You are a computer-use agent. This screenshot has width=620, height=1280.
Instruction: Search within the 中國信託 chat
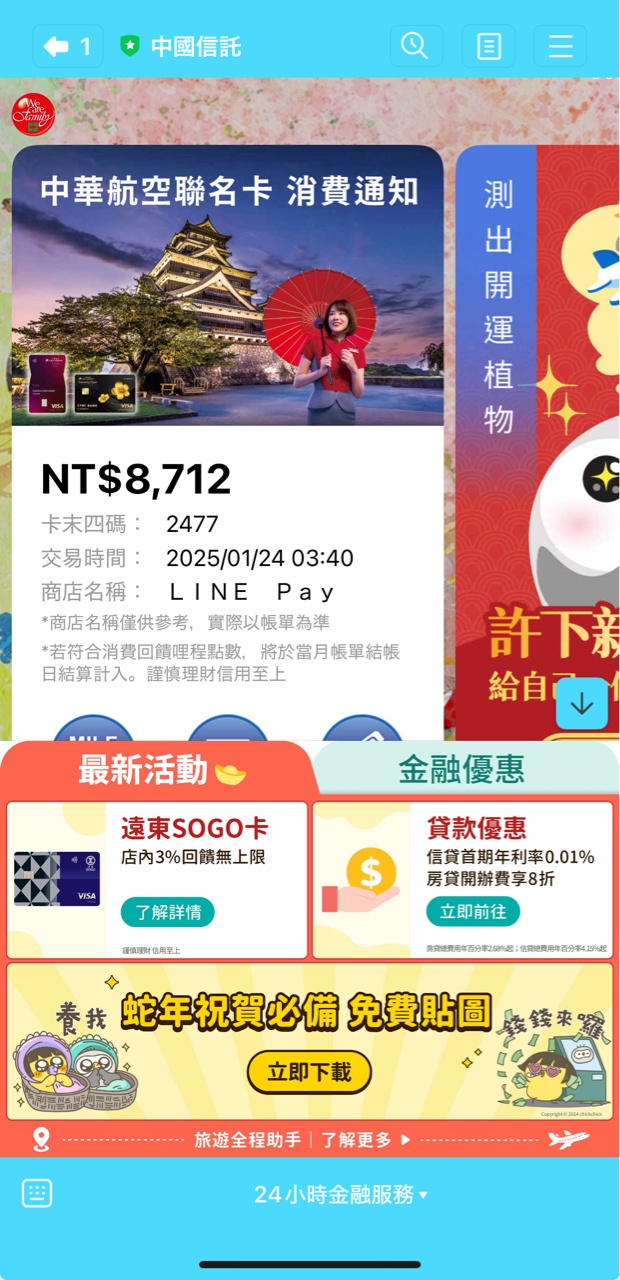415,46
